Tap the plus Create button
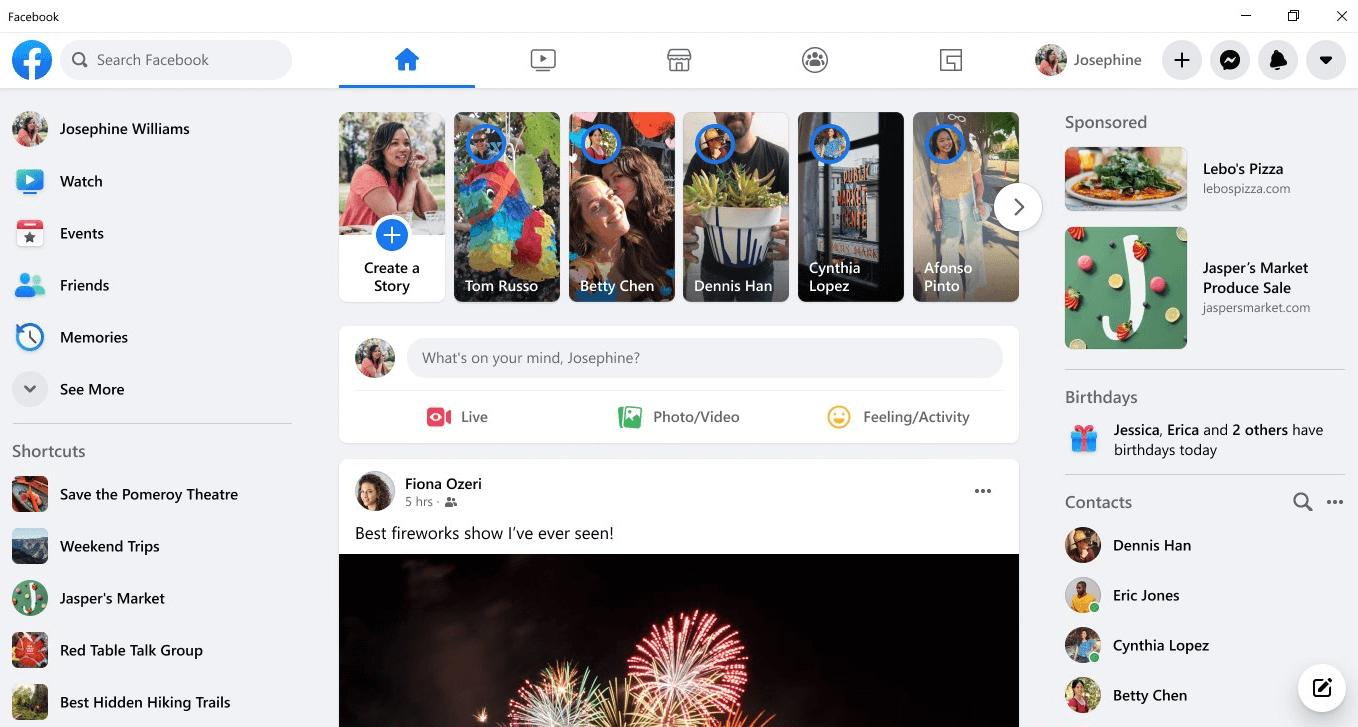 click(x=1182, y=60)
